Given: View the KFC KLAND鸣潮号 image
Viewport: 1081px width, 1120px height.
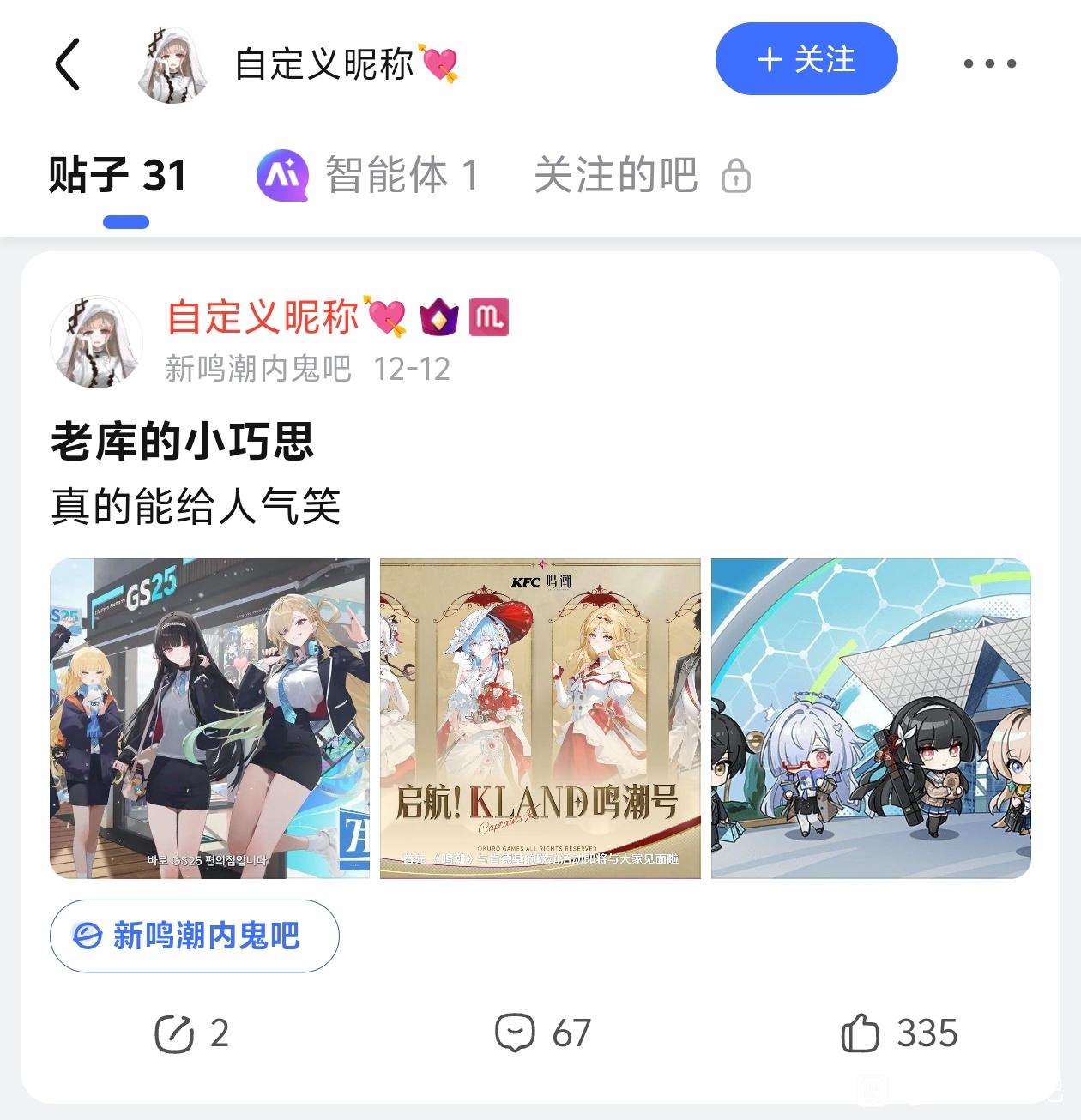Looking at the screenshot, I should coord(540,719).
